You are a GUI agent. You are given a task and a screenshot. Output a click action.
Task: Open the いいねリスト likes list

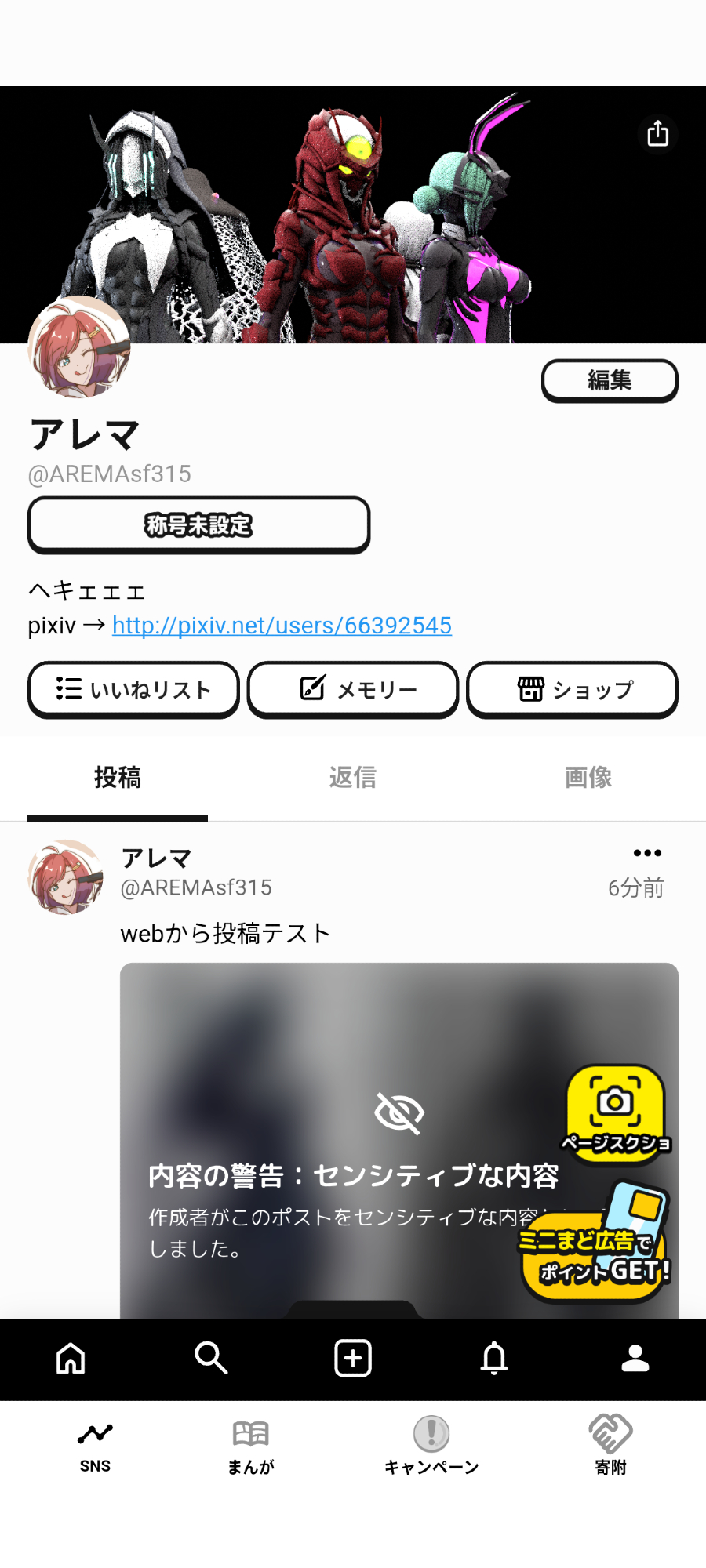(x=133, y=690)
